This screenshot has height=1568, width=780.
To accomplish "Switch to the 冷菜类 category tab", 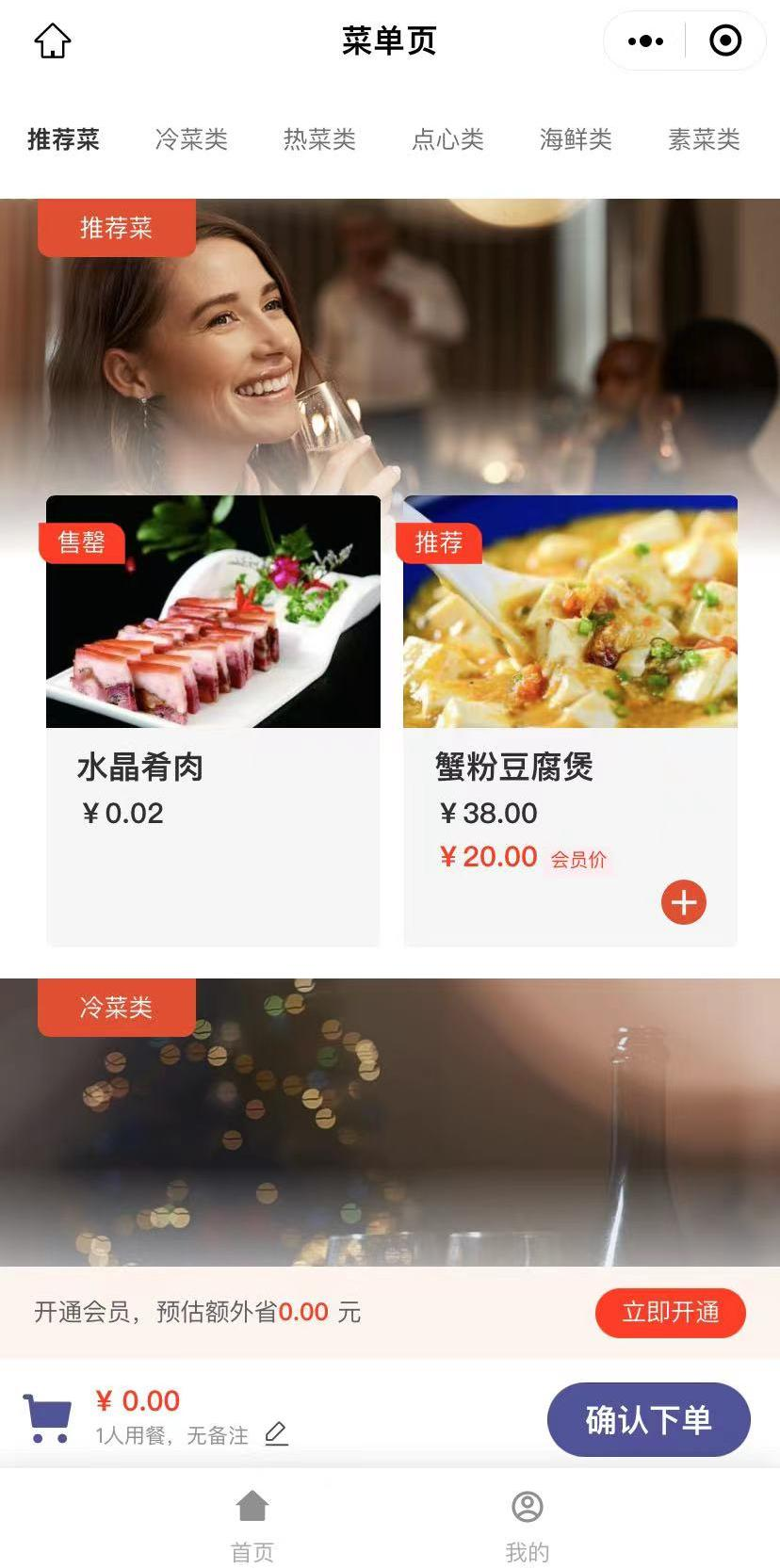I will [x=191, y=139].
